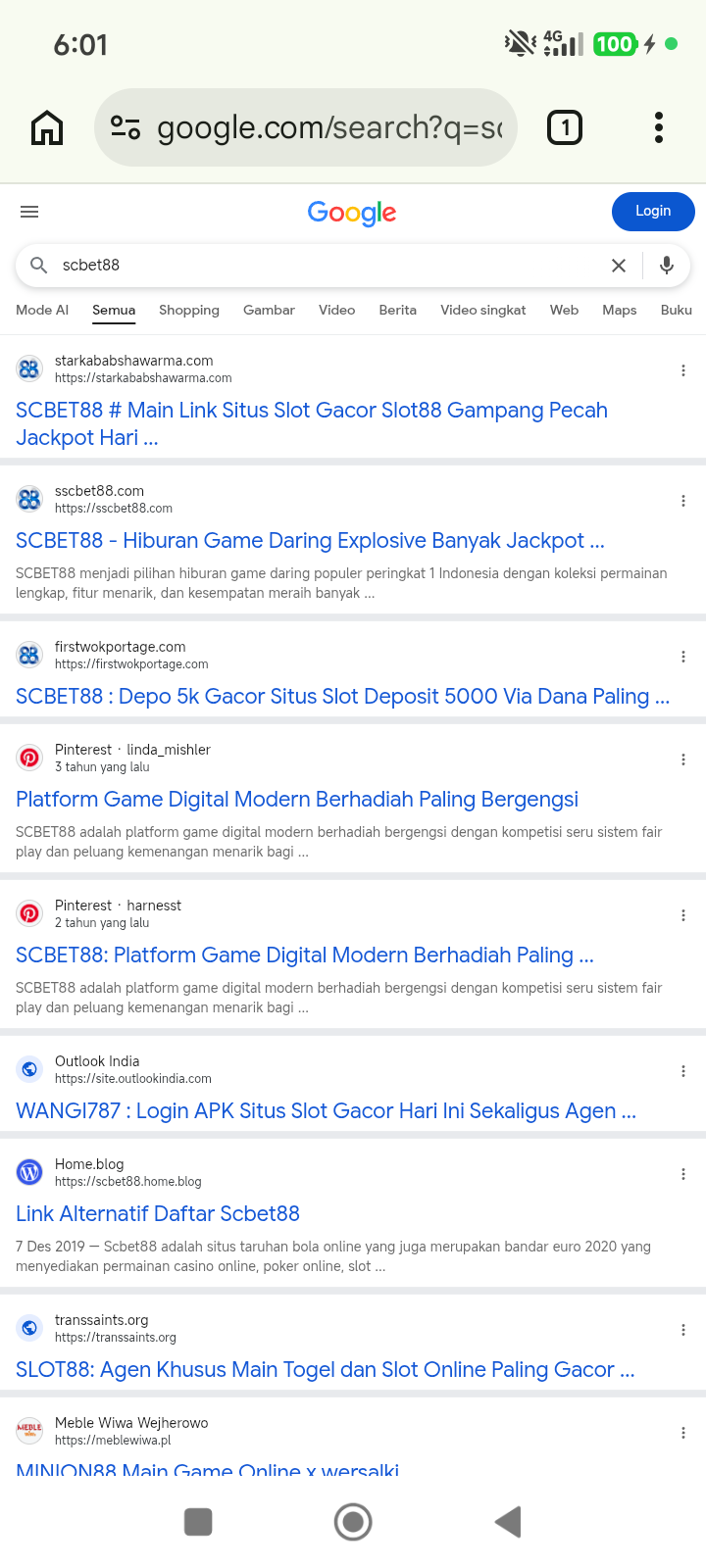Select the Berita tab

[x=398, y=310]
